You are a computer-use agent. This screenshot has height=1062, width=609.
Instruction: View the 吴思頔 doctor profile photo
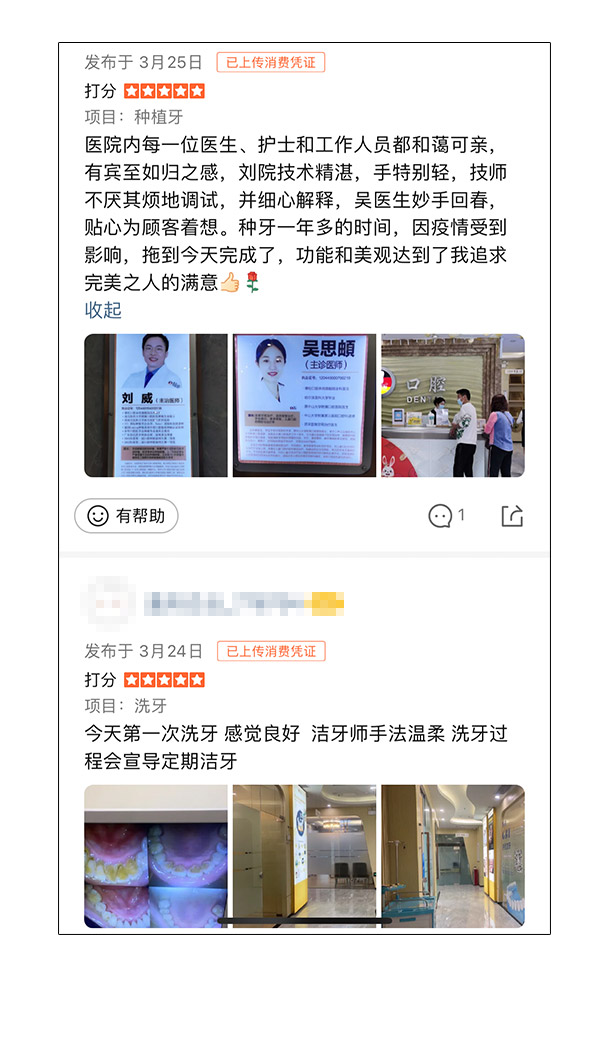pyautogui.click(x=304, y=405)
